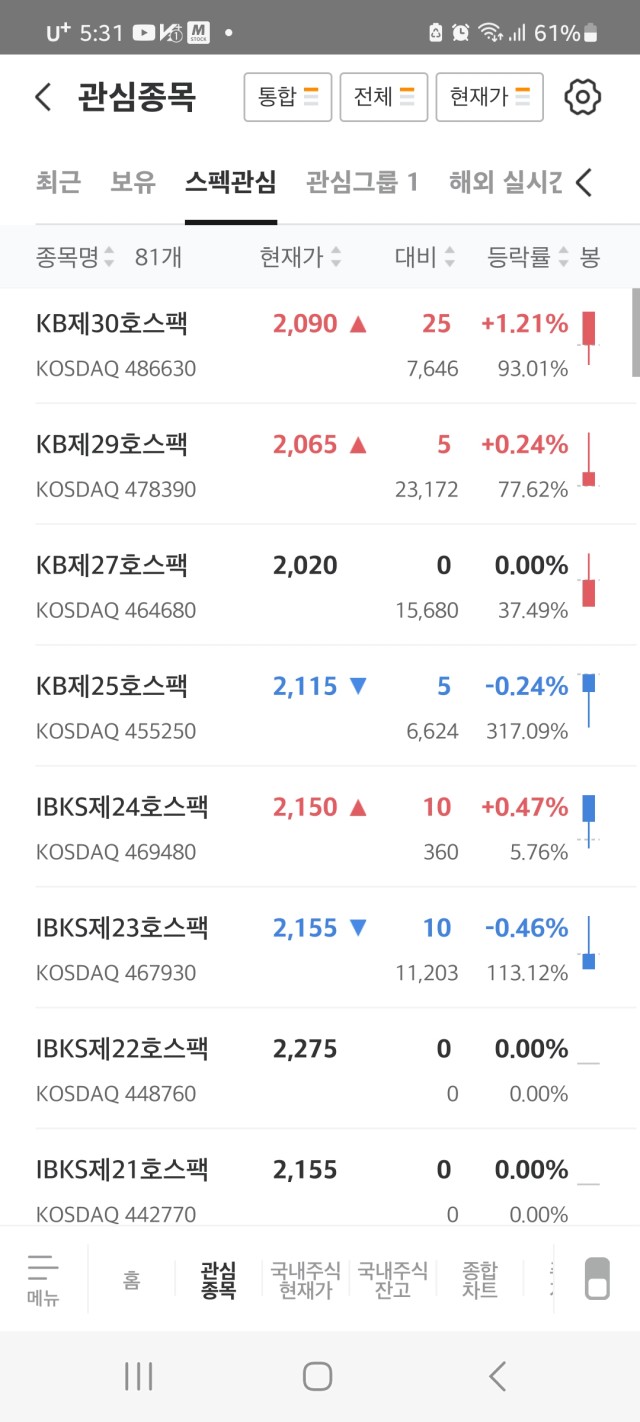Select IBKS제22호스팩 from the list
The height and width of the screenshot is (1422, 640).
(x=320, y=1070)
